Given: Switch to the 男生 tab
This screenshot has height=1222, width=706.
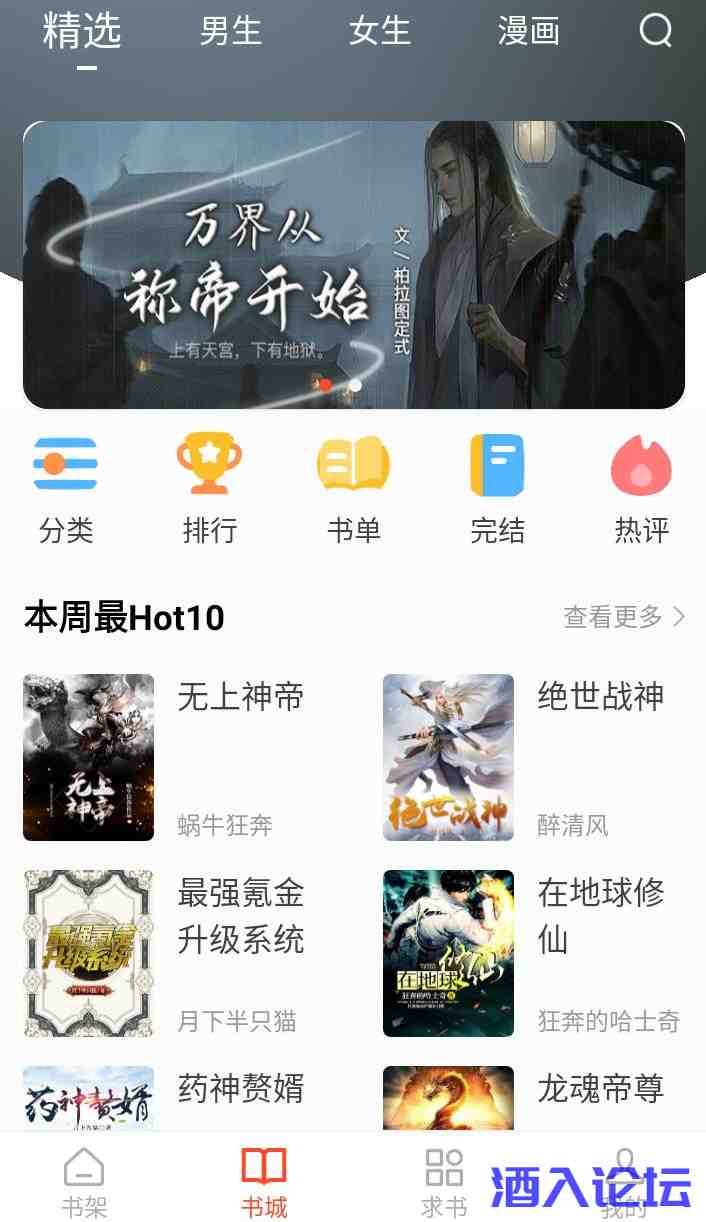Looking at the screenshot, I should [x=230, y=31].
